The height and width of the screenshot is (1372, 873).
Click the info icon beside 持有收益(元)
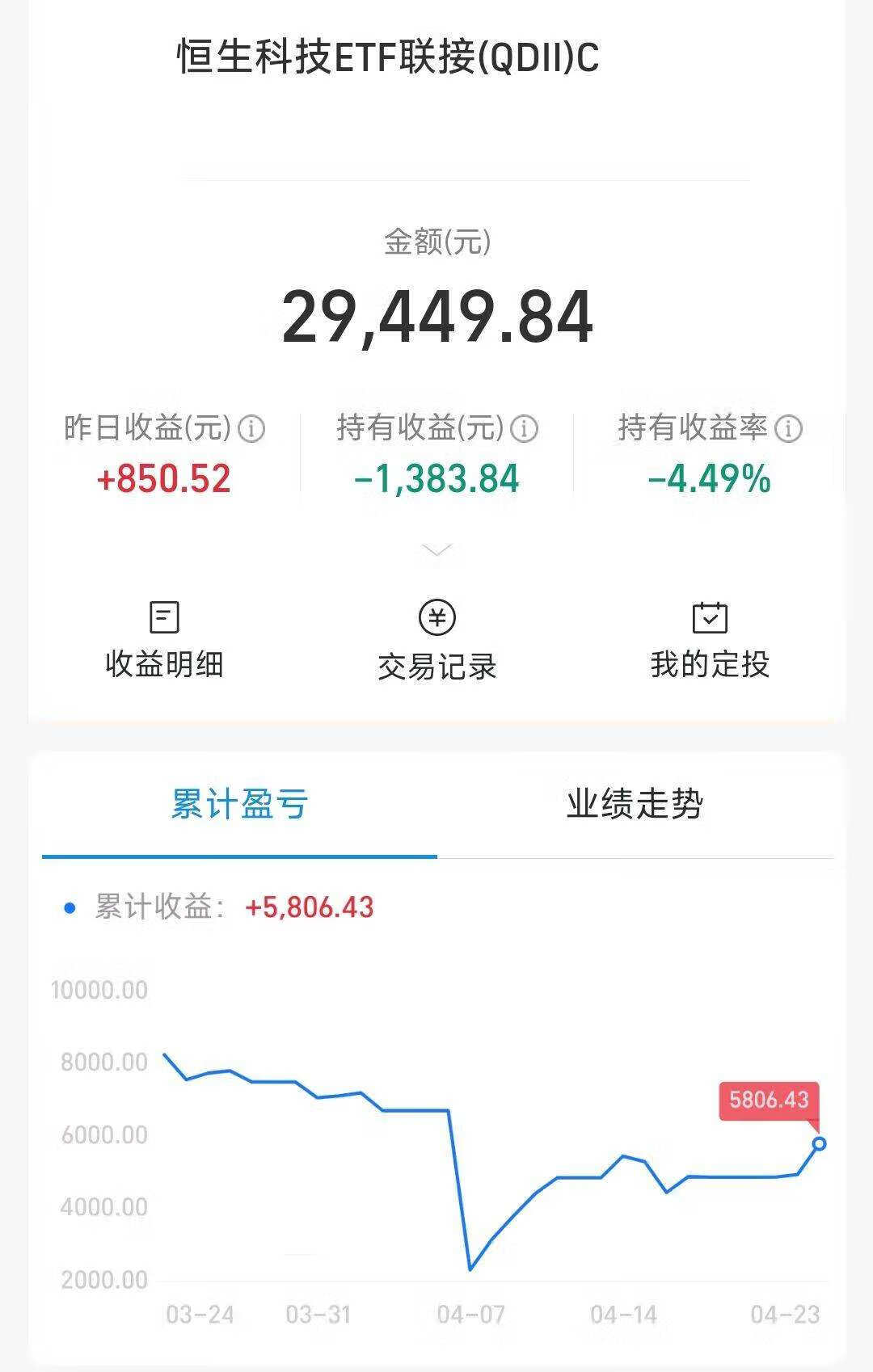click(526, 429)
